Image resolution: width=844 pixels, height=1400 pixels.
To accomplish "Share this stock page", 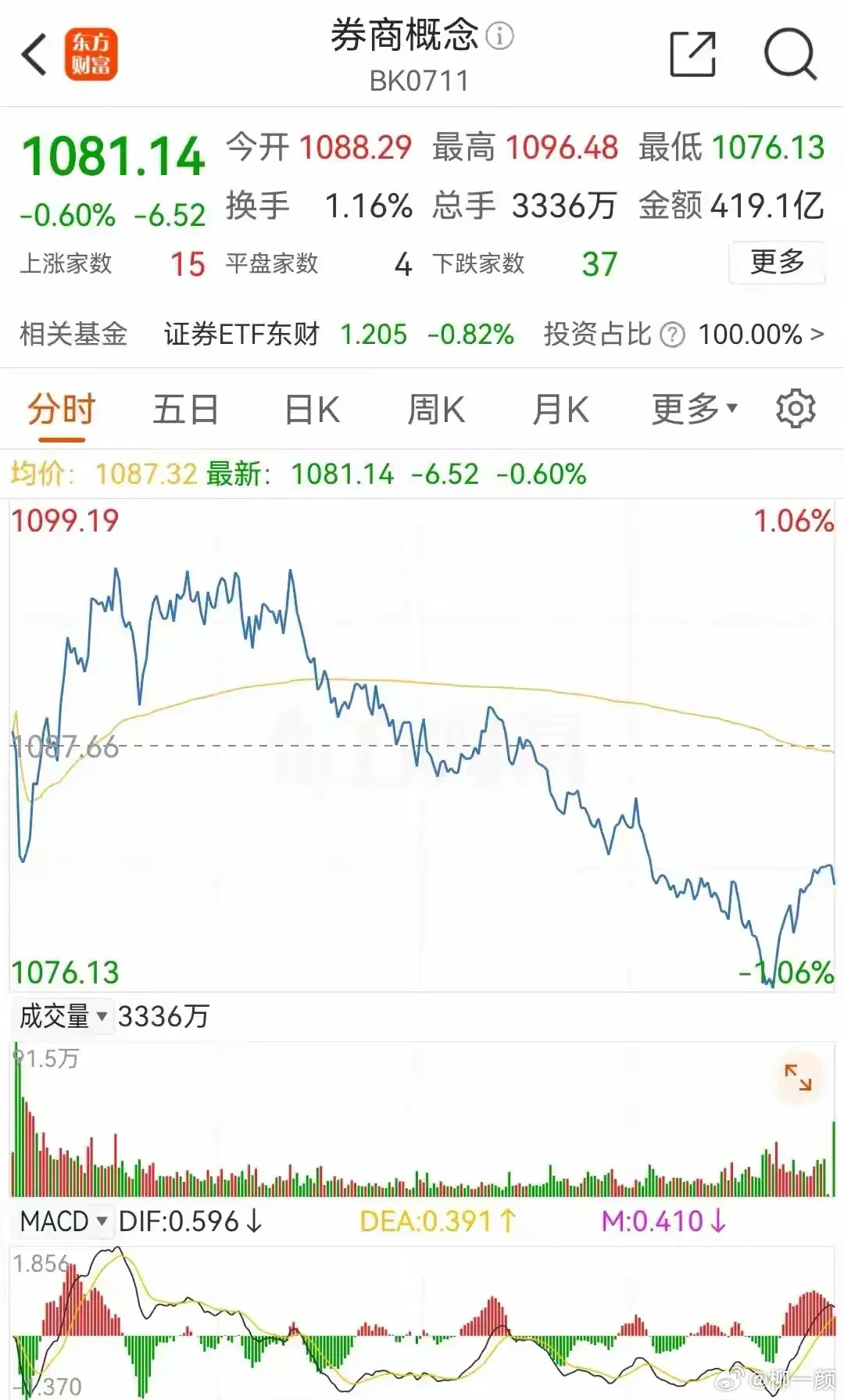I will 693,54.
